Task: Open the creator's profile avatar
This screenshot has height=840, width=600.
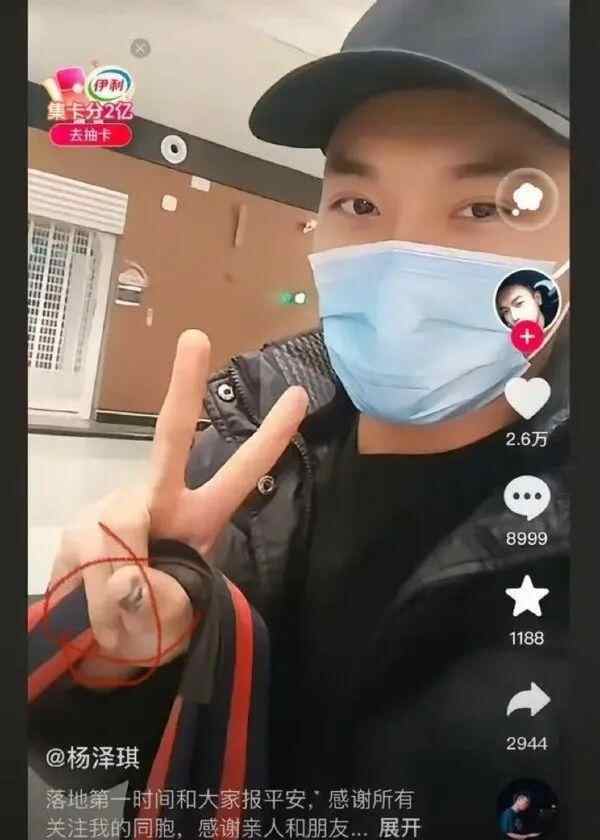Action: pyautogui.click(x=526, y=298)
